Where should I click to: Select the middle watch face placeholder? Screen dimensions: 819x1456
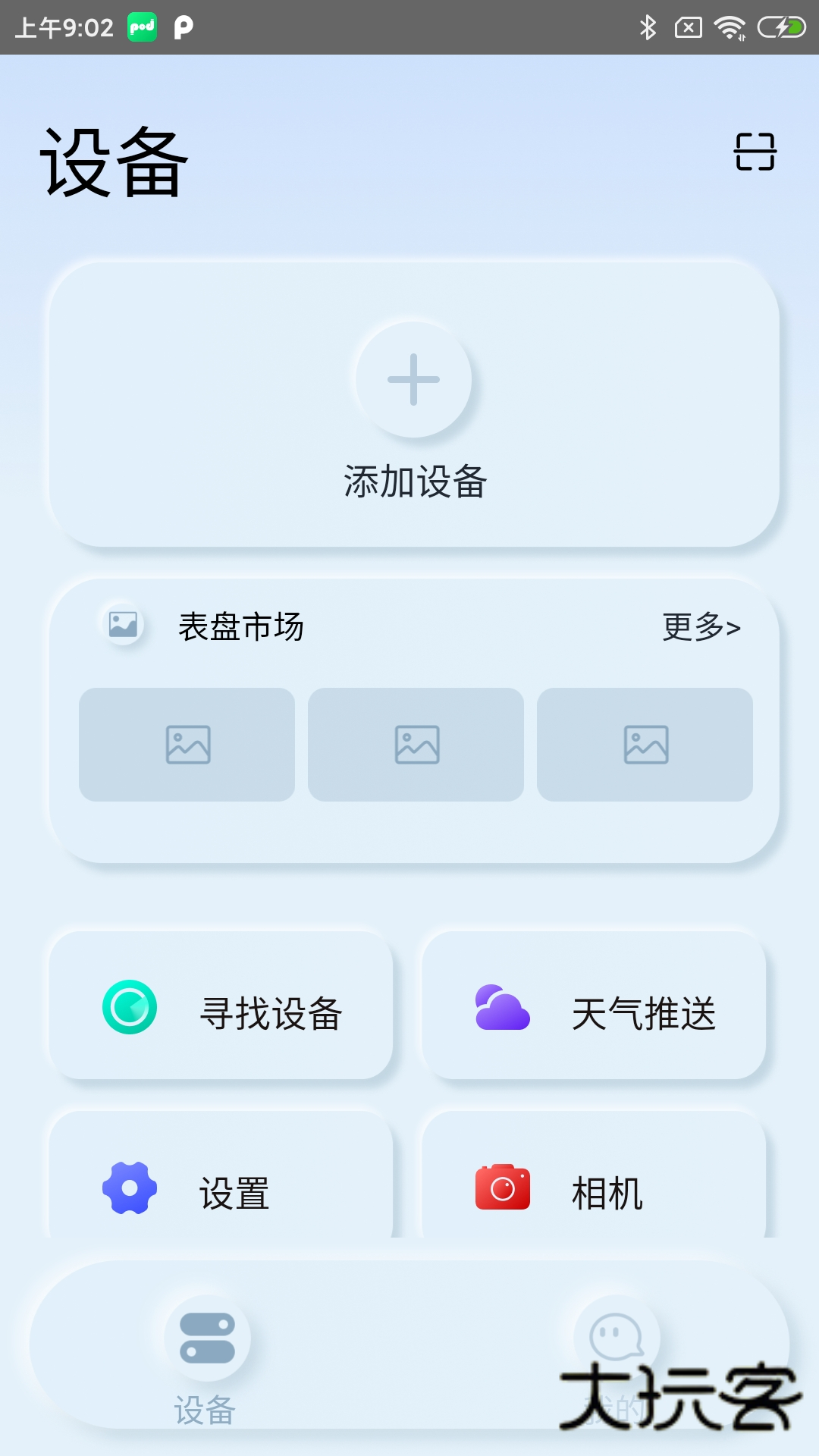416,744
